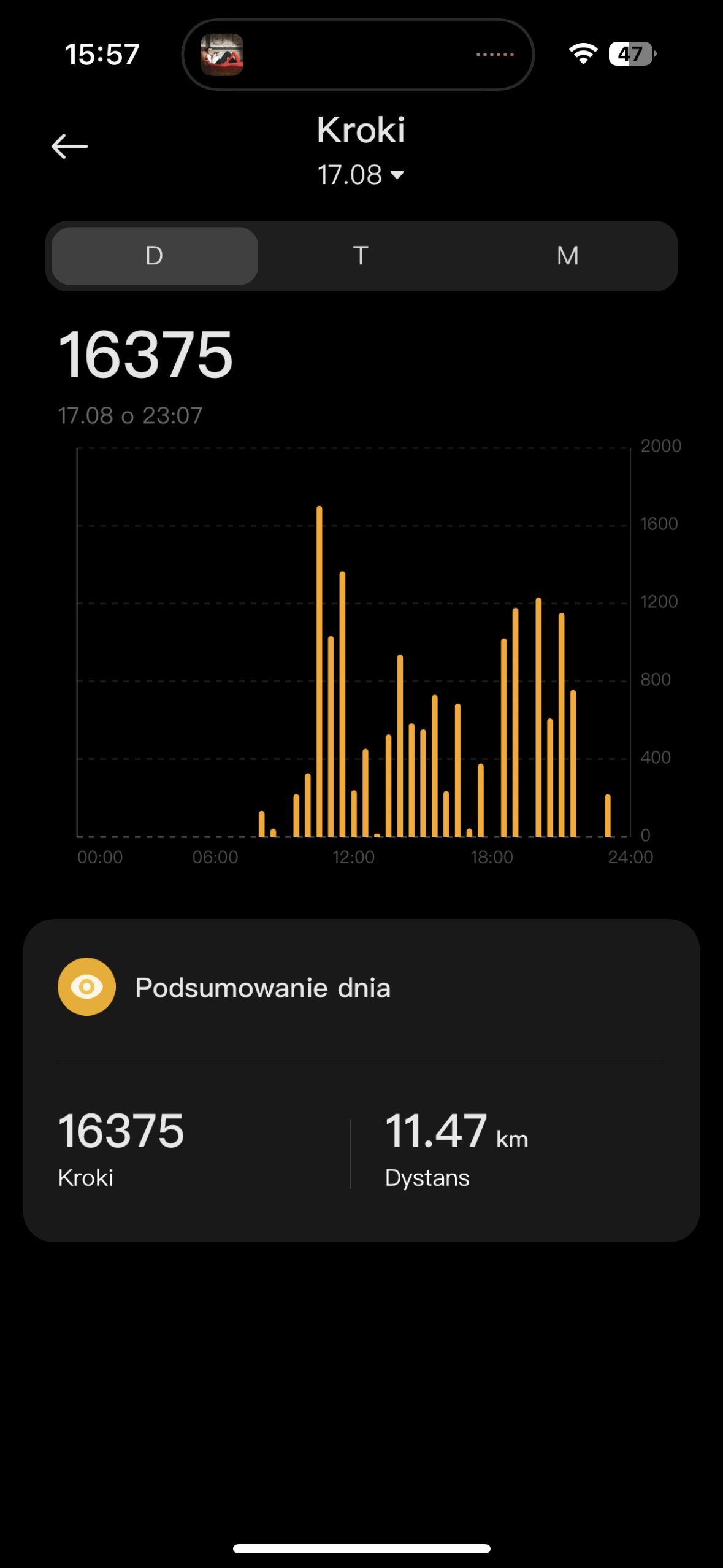Select the D daily view tab
Image resolution: width=723 pixels, height=1568 pixels.
155,256
